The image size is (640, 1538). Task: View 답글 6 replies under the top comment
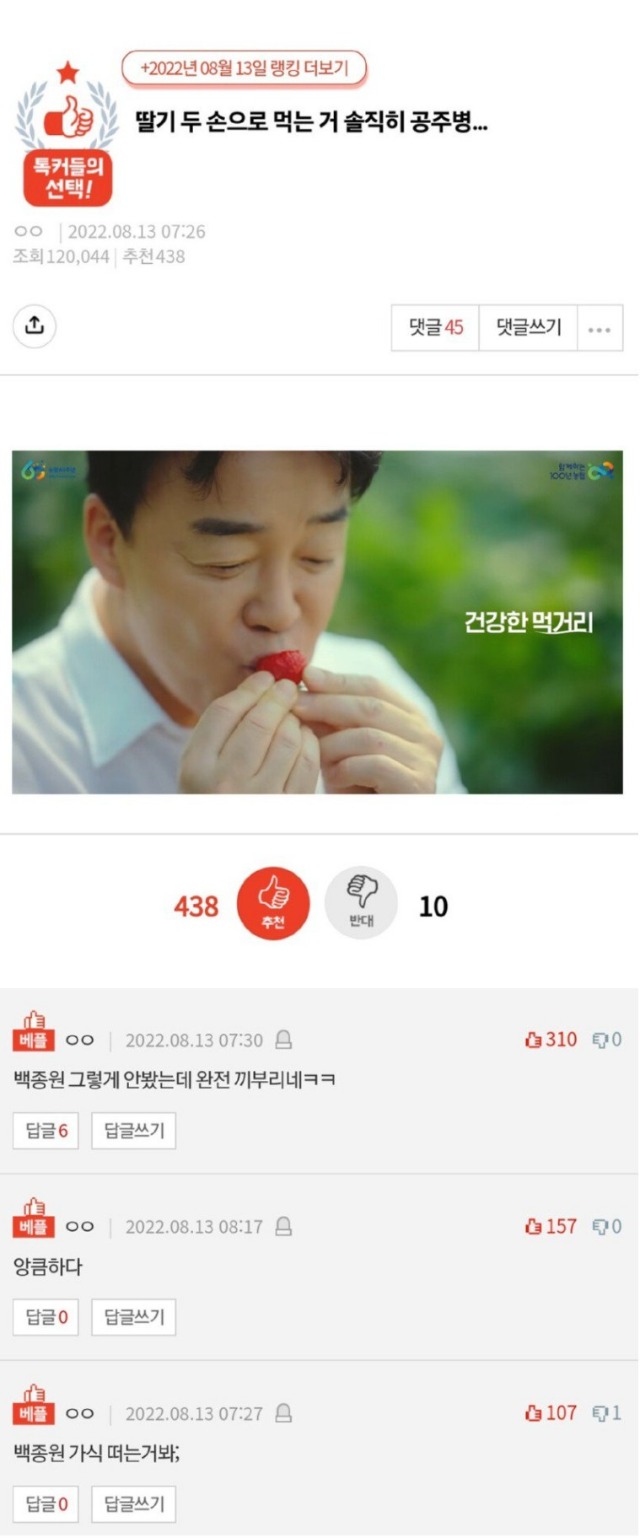(46, 1131)
